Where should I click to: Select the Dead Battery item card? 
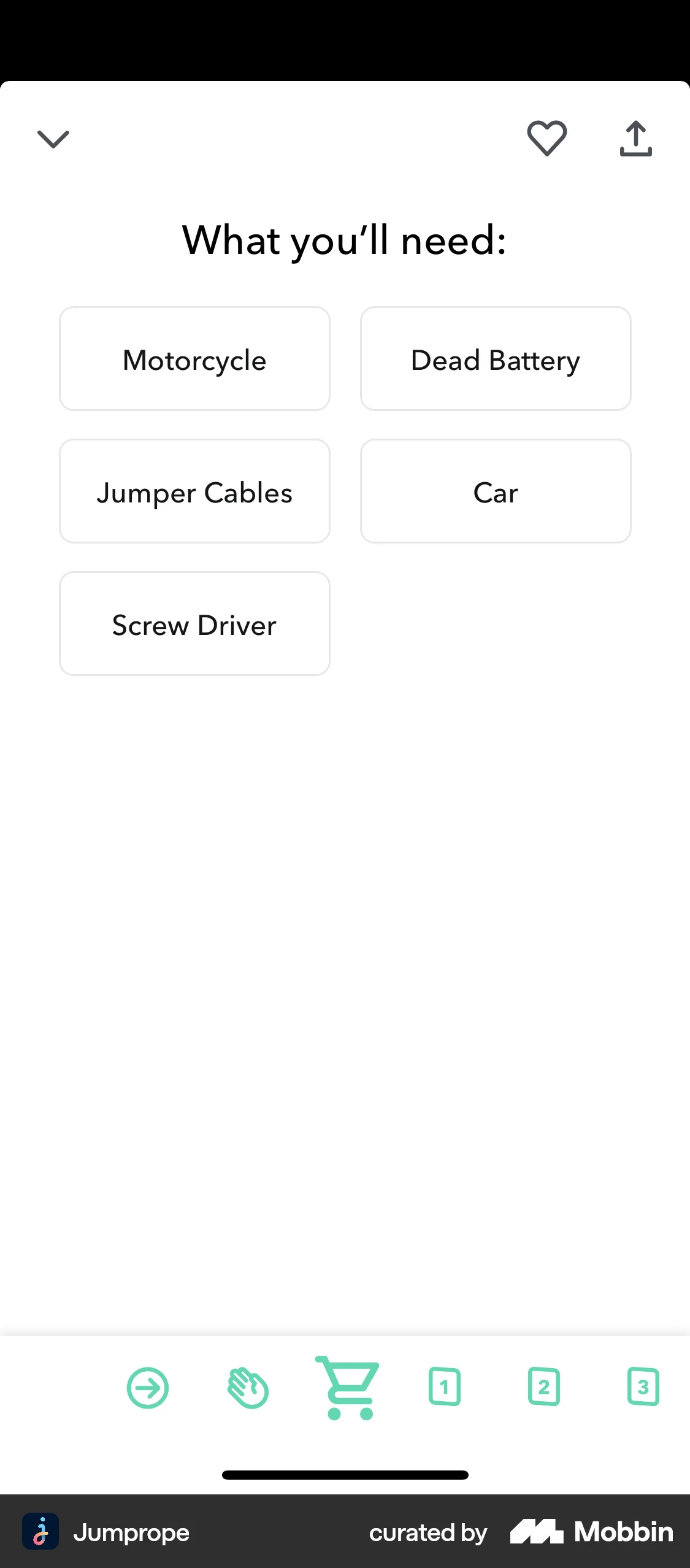(x=495, y=359)
